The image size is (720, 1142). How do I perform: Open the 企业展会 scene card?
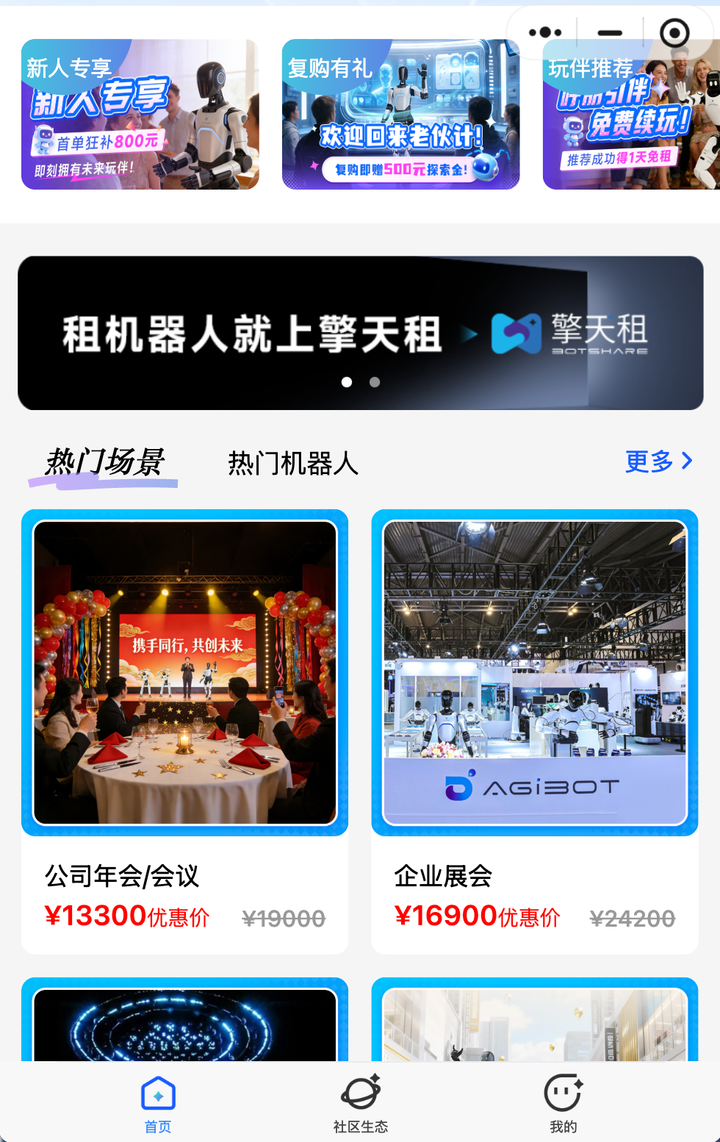[535, 730]
